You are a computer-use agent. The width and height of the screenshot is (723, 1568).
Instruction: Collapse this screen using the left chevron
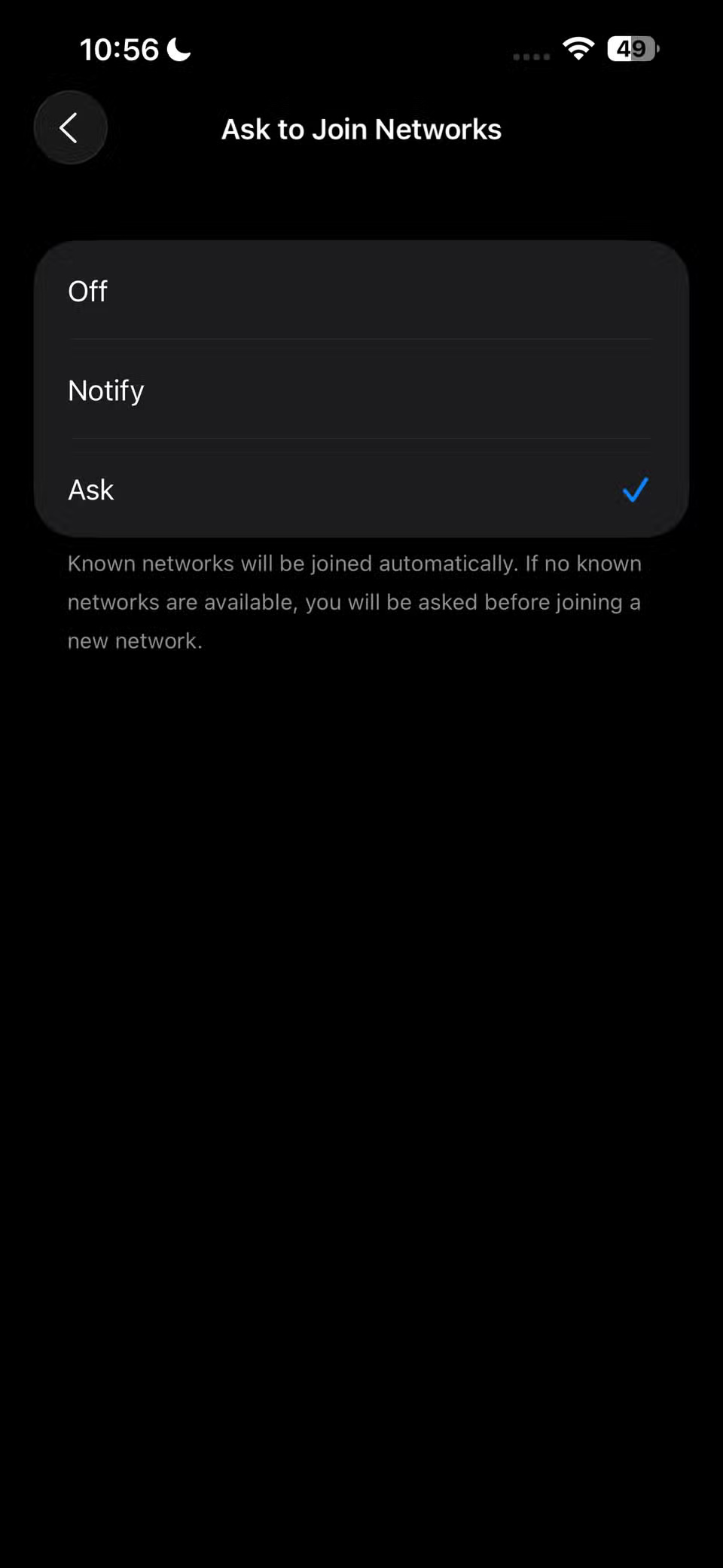click(x=70, y=127)
